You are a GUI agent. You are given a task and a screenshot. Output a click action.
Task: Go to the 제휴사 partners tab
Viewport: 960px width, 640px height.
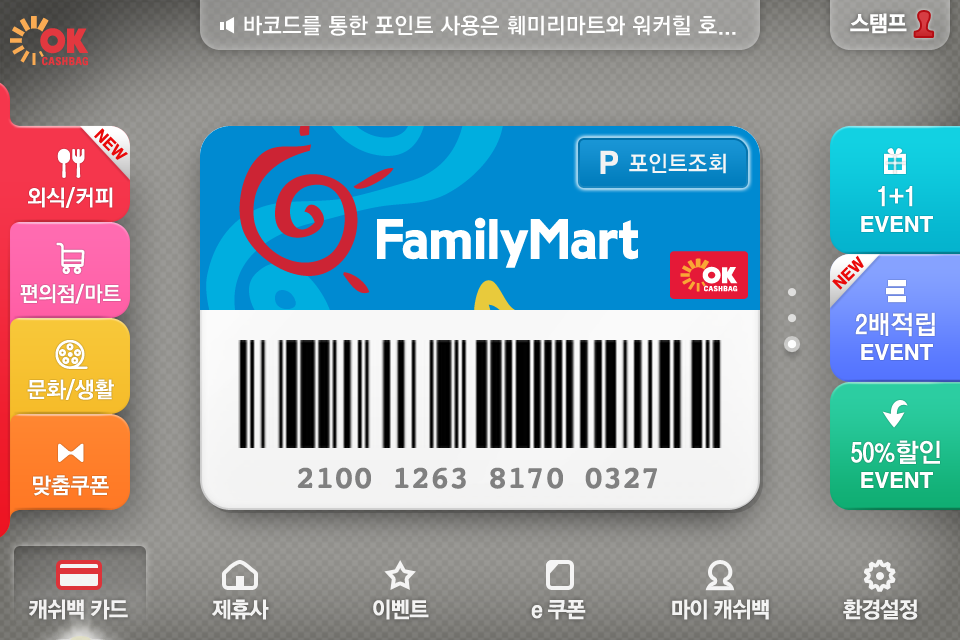[240, 590]
